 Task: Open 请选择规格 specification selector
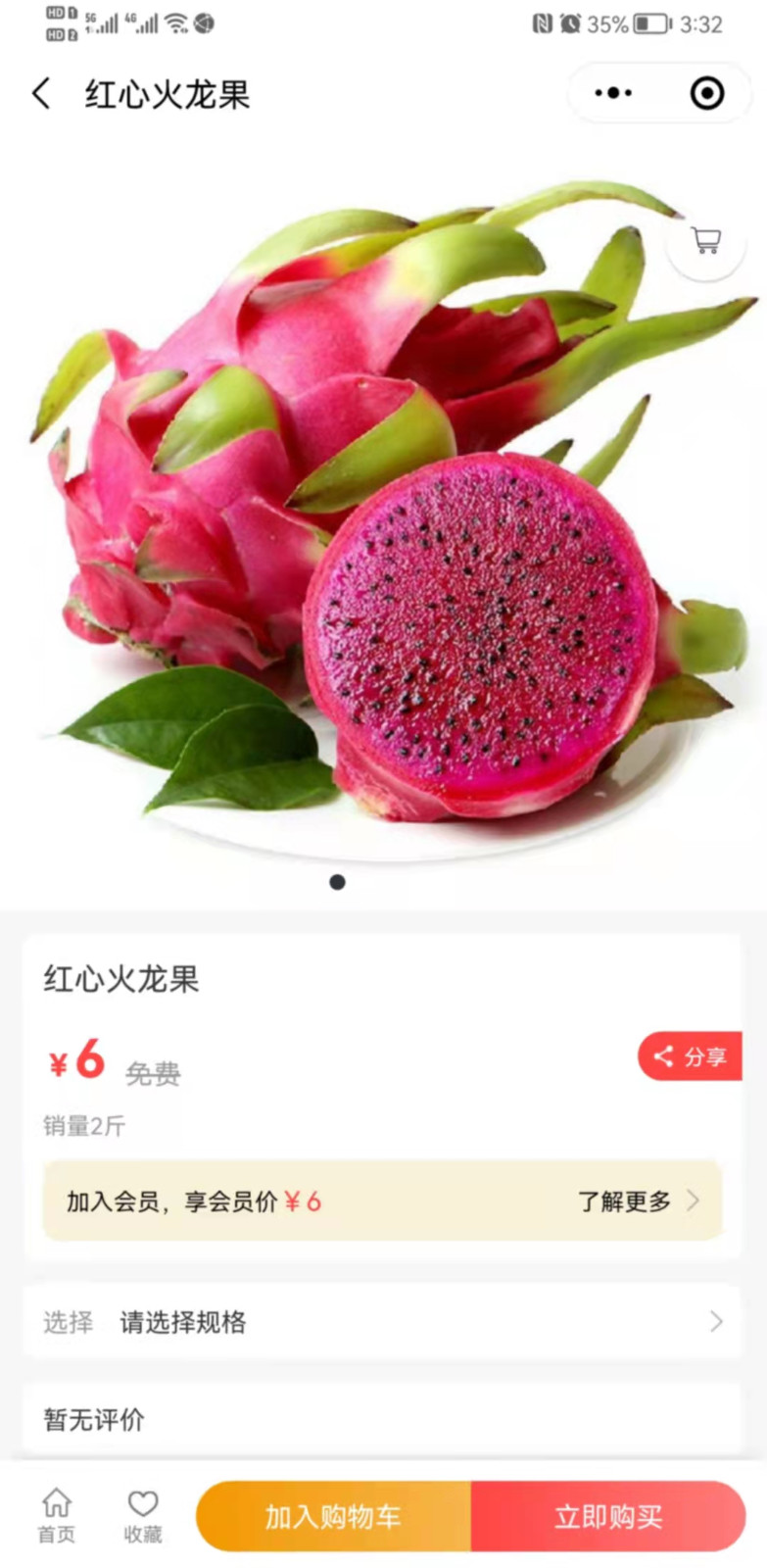[x=382, y=1322]
